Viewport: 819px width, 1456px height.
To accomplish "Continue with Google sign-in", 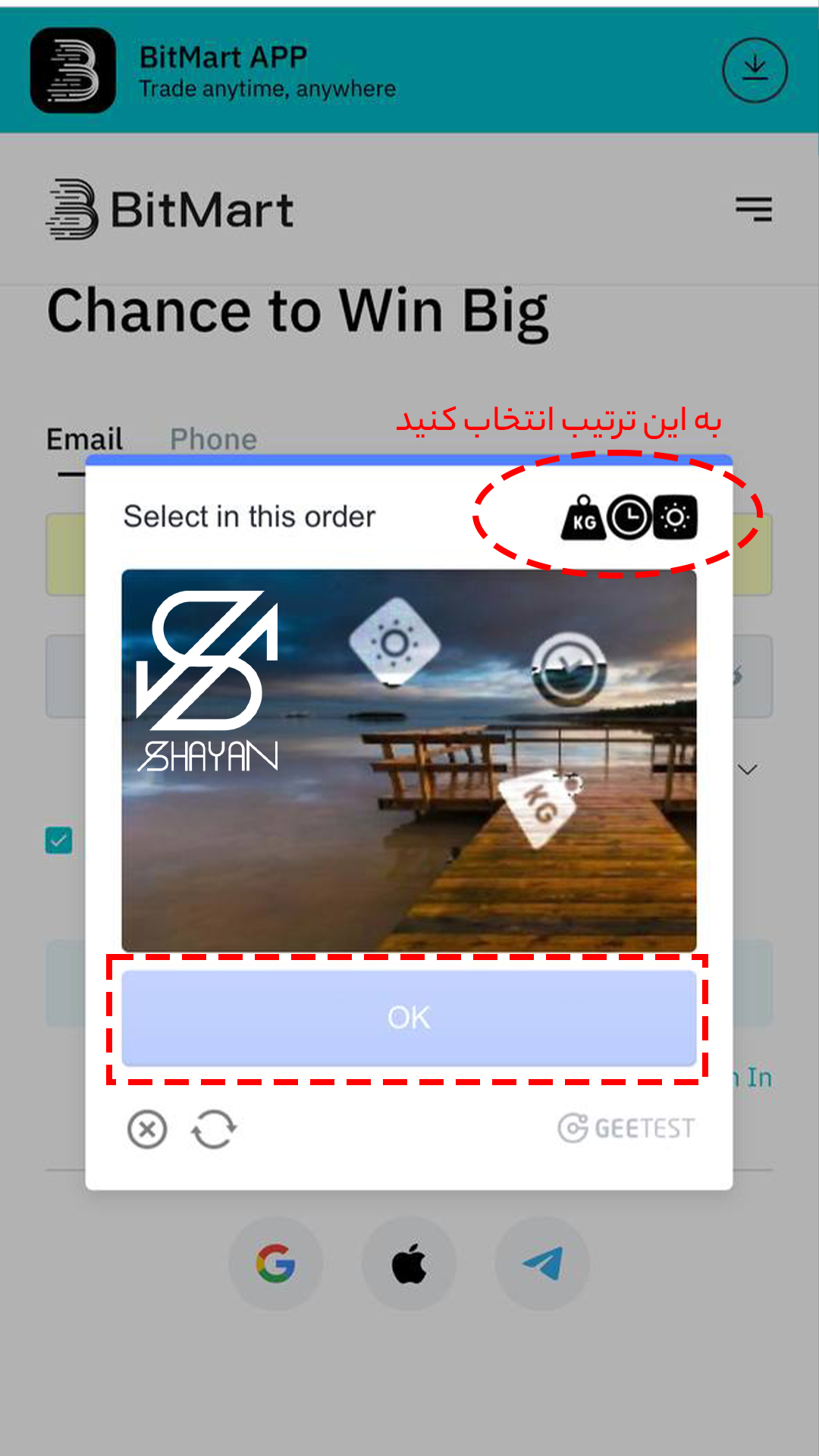I will (275, 1264).
